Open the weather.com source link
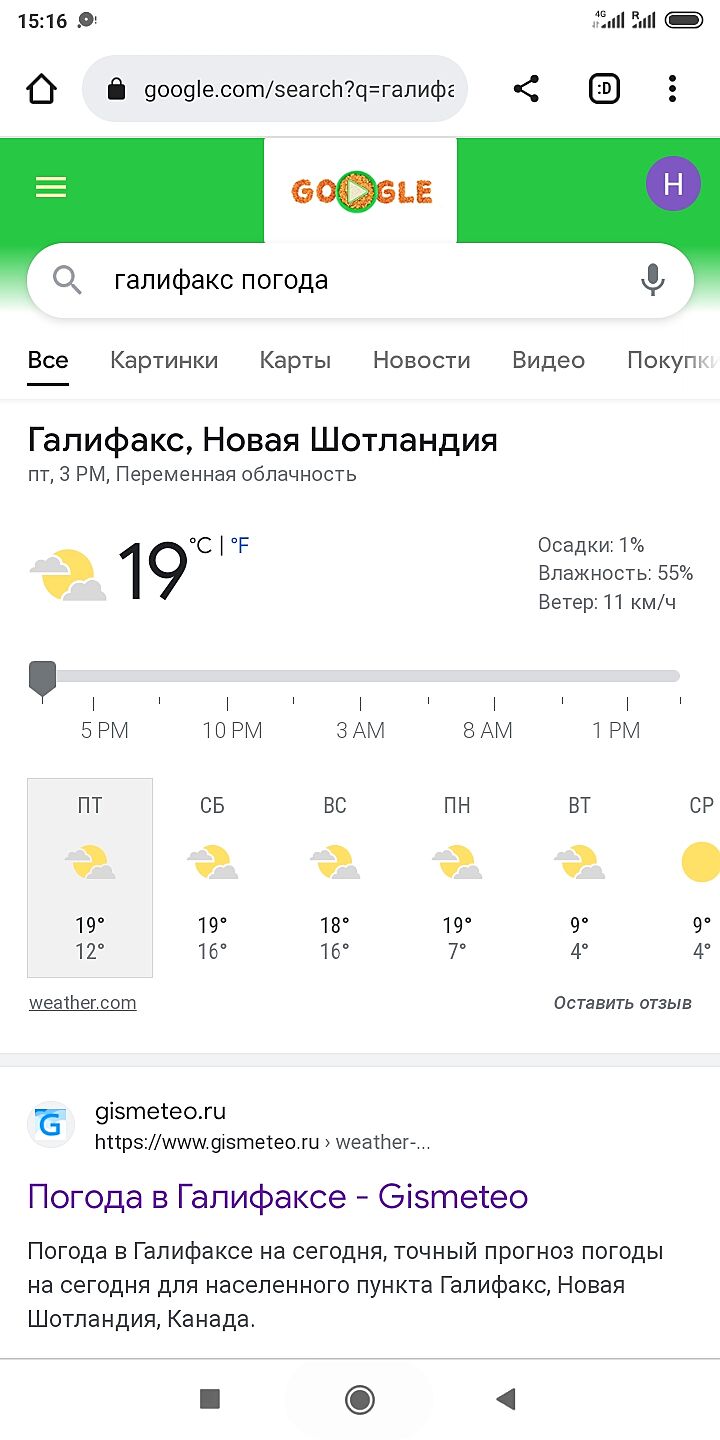This screenshot has width=720, height=1440. (83, 1003)
